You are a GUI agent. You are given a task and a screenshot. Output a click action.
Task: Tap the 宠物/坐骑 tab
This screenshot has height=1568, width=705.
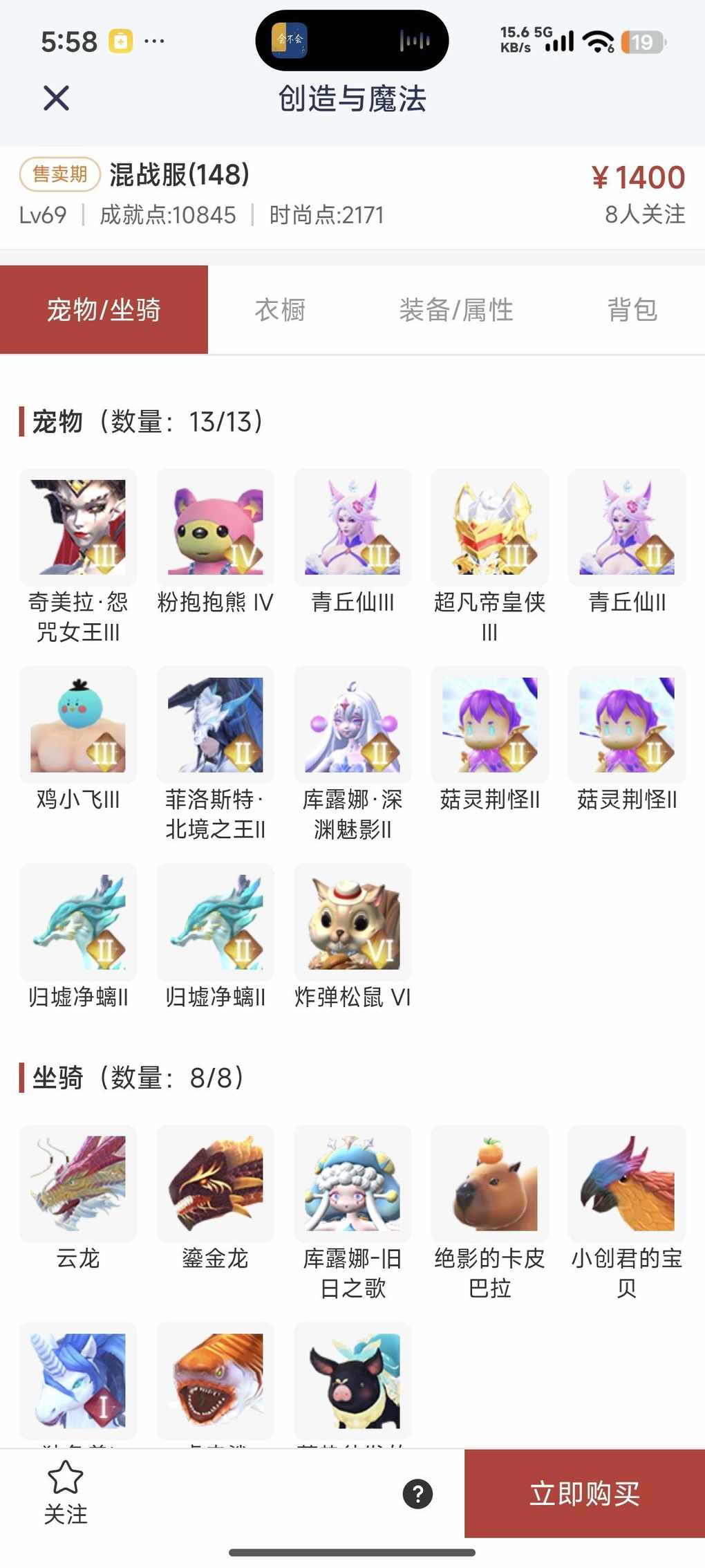click(104, 310)
